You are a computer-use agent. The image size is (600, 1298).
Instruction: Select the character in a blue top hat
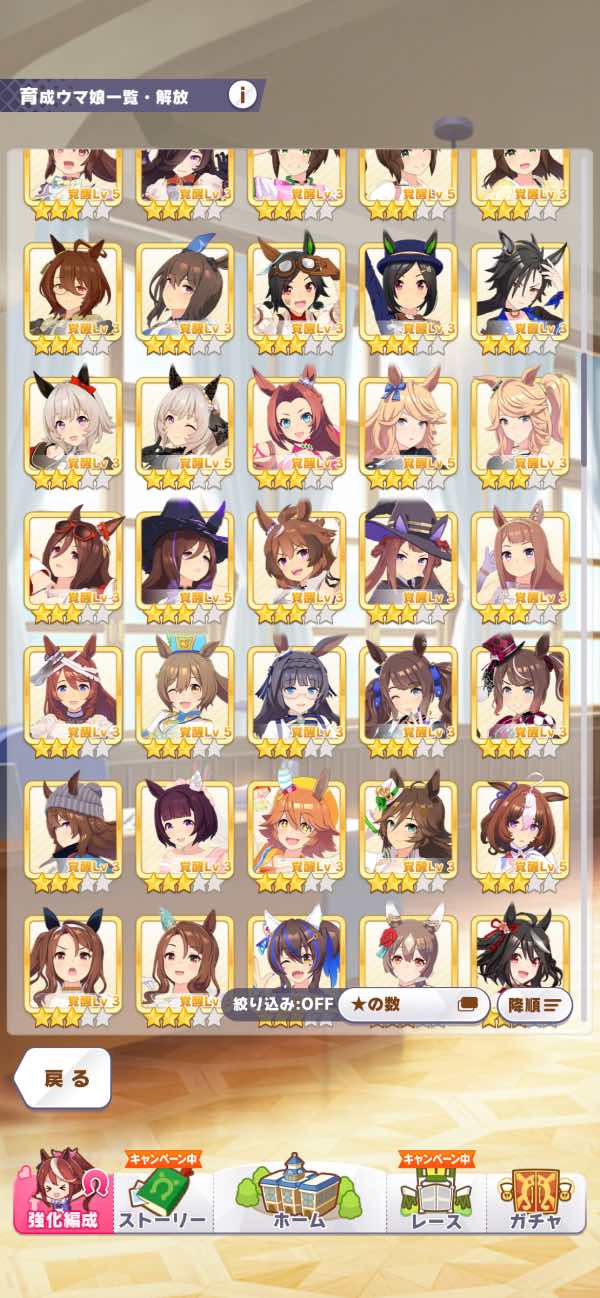tap(408, 290)
